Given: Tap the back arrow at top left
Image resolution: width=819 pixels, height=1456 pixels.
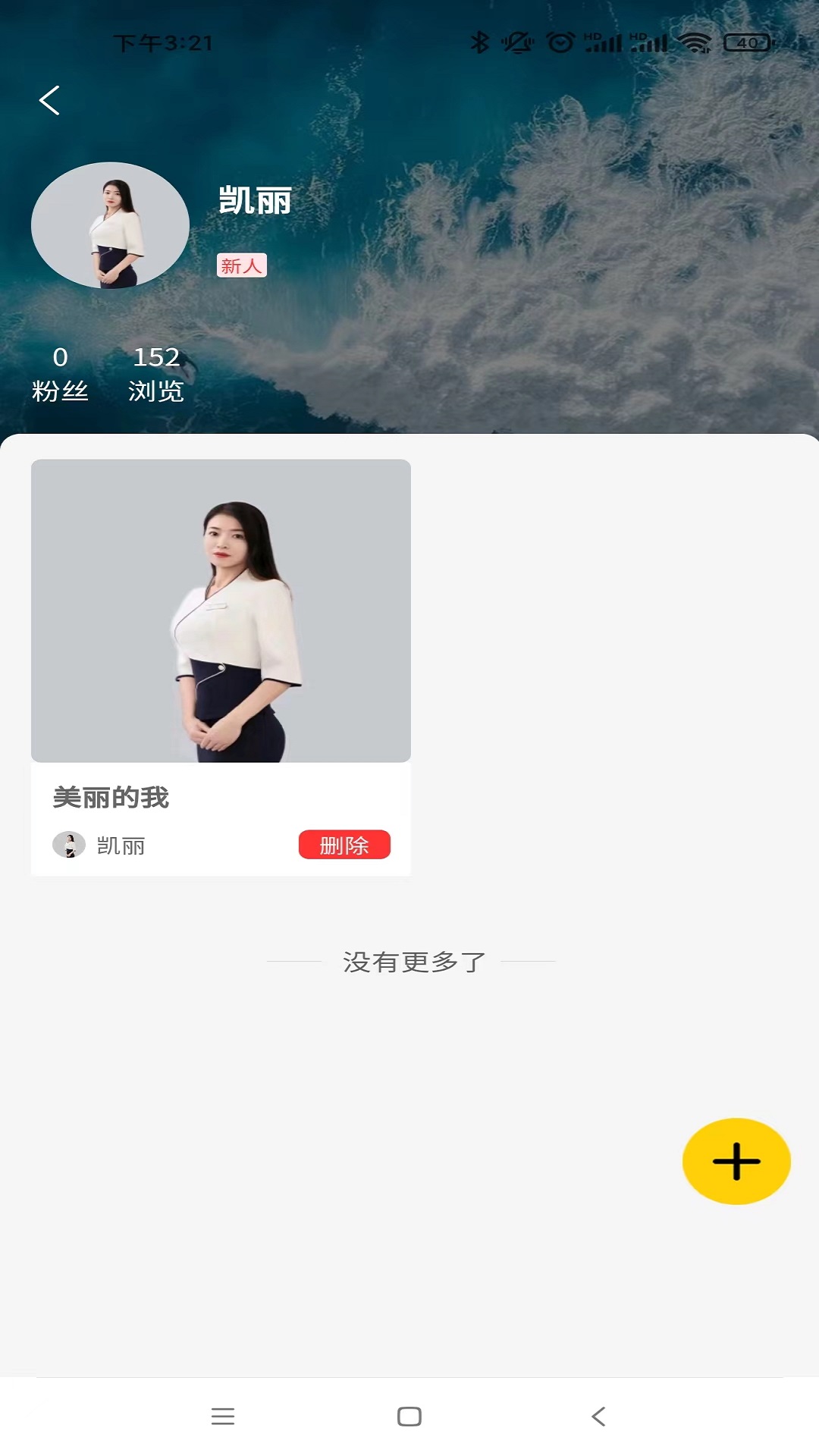Looking at the screenshot, I should (50, 99).
